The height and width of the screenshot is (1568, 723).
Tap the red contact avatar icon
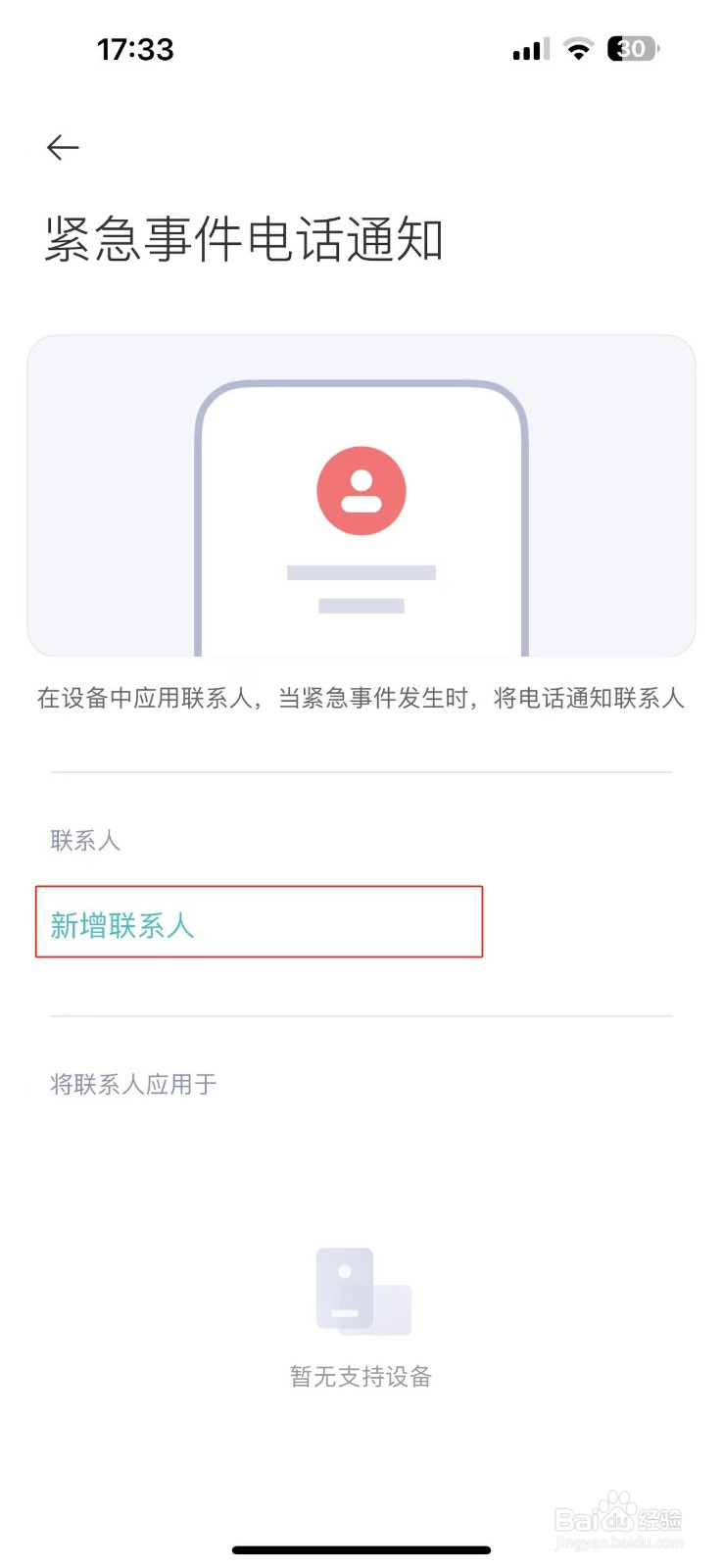pyautogui.click(x=361, y=490)
